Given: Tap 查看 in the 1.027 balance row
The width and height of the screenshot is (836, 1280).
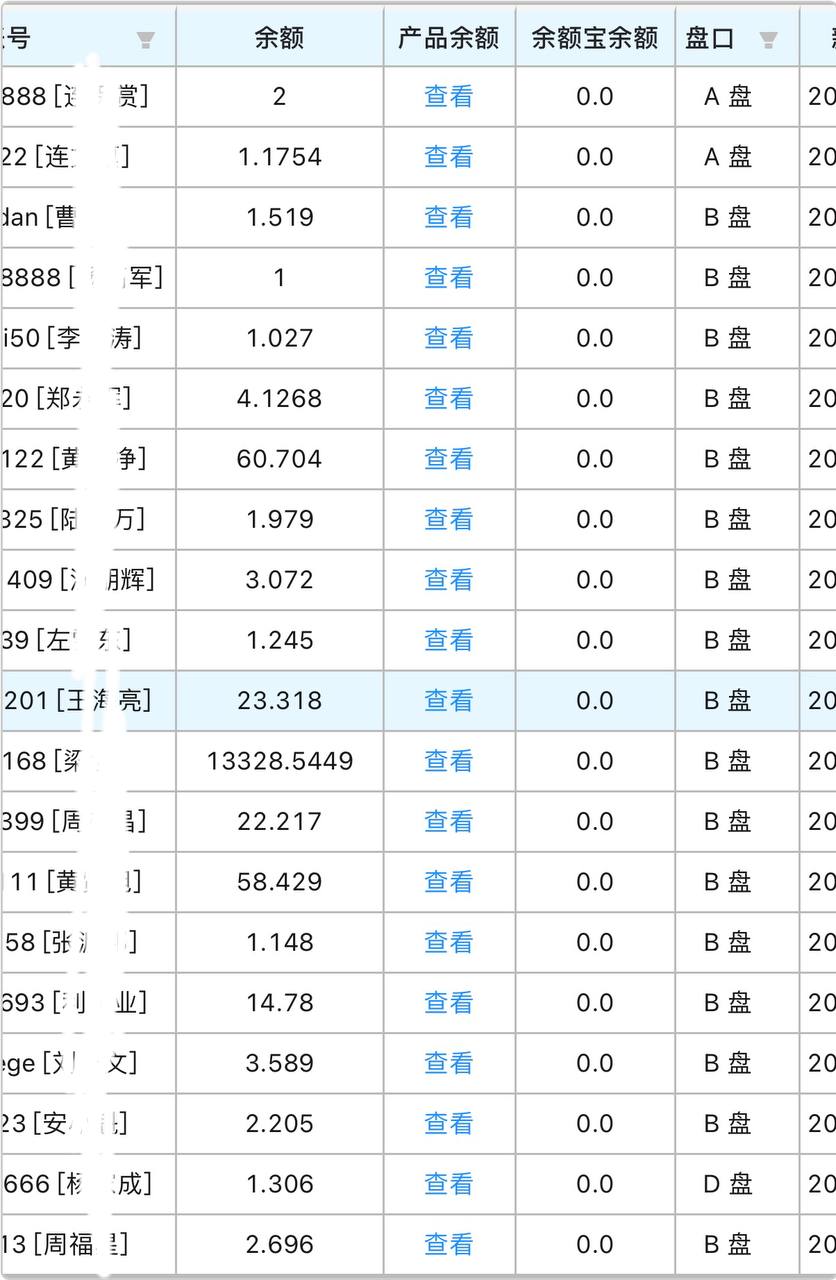Looking at the screenshot, I should [x=448, y=338].
